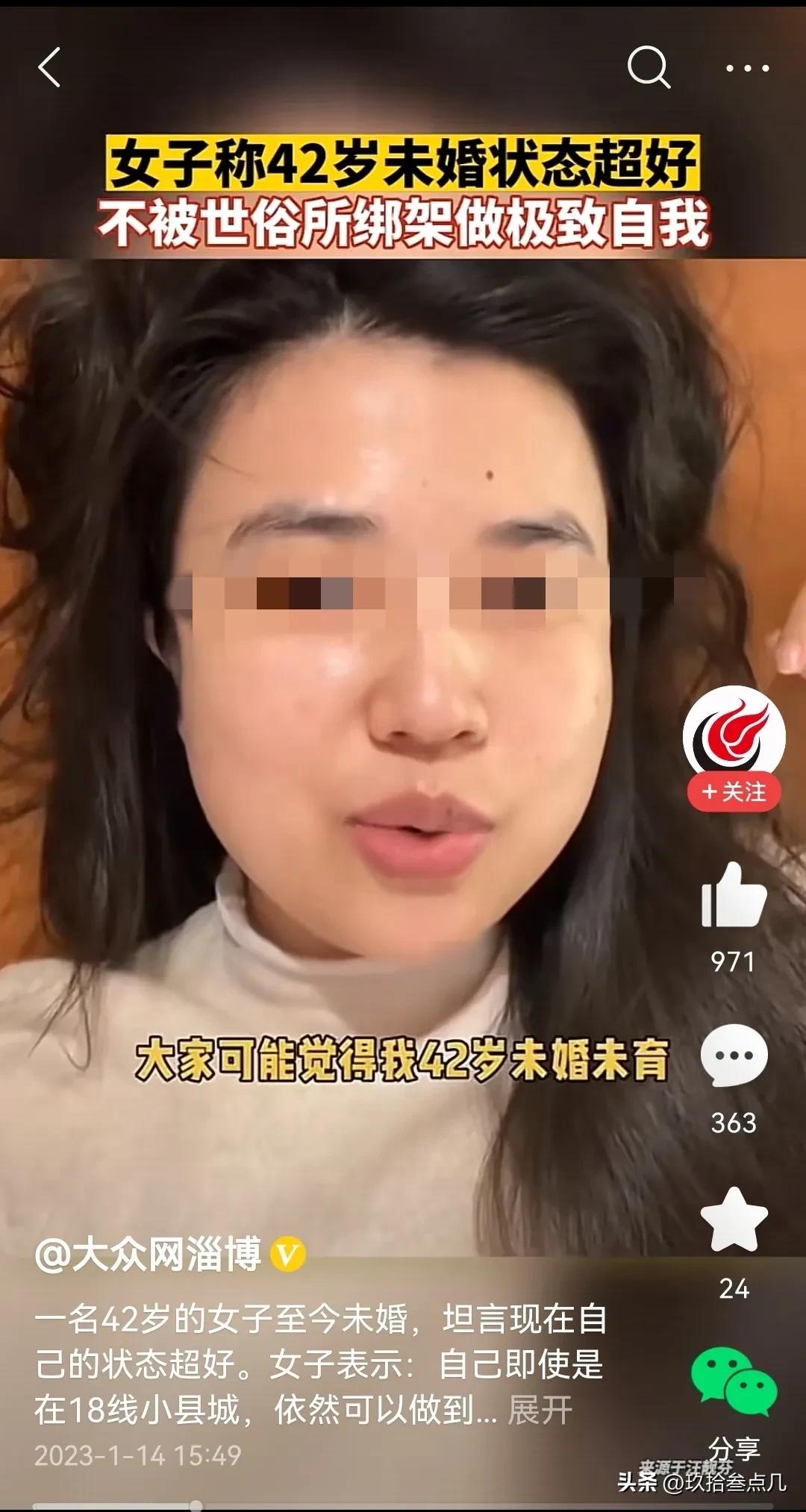Open the @大众网淄博 author name

point(149,1254)
